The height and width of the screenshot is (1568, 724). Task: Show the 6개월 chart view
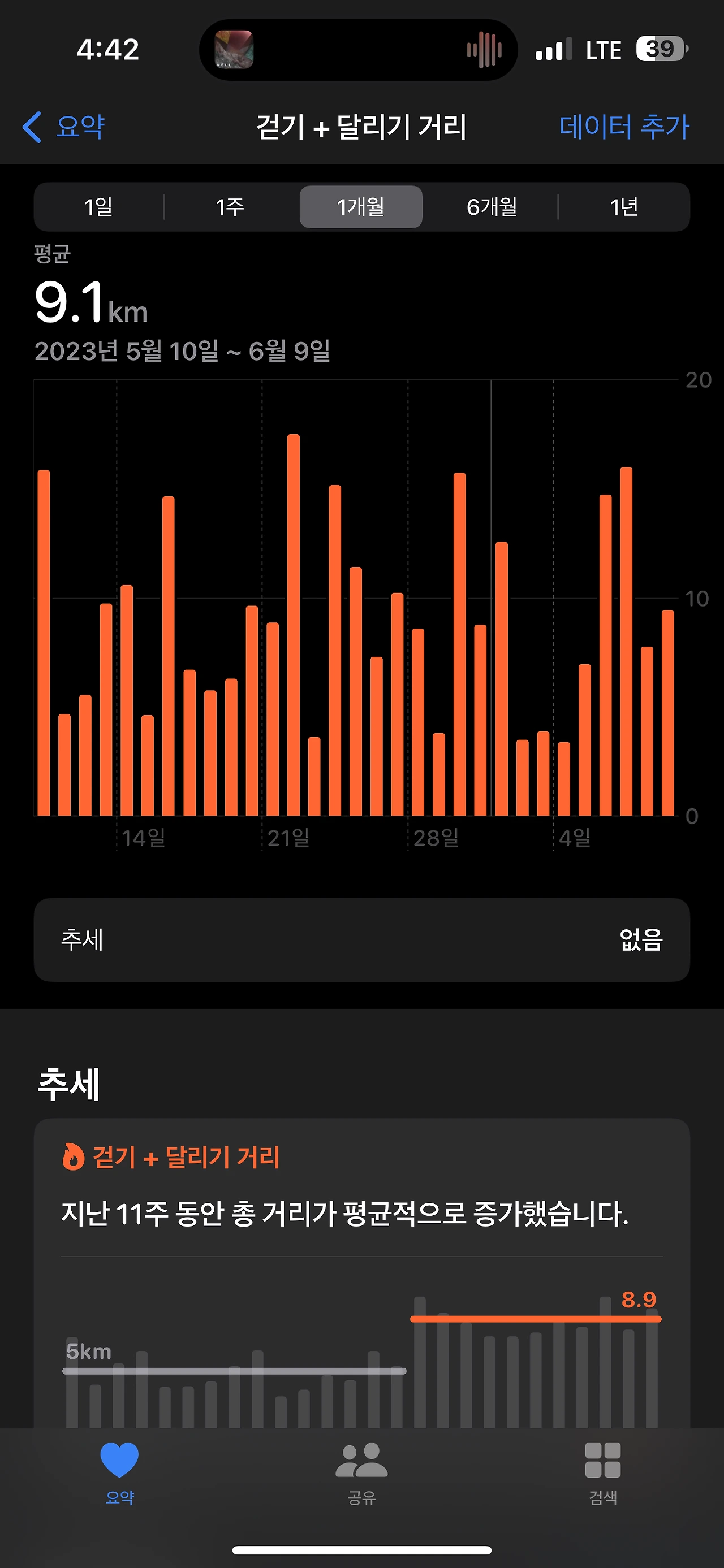point(492,207)
